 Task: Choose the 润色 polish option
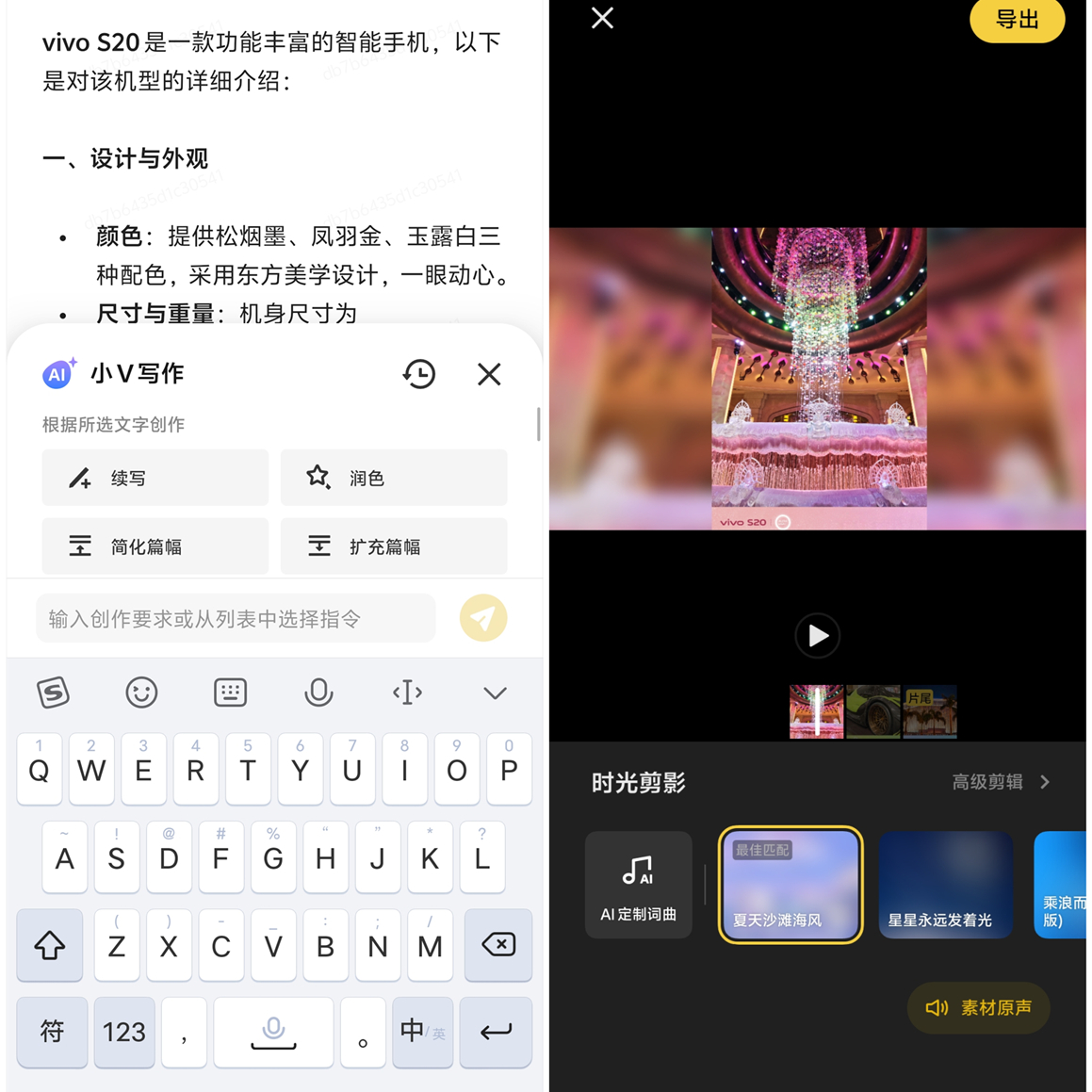(x=394, y=478)
